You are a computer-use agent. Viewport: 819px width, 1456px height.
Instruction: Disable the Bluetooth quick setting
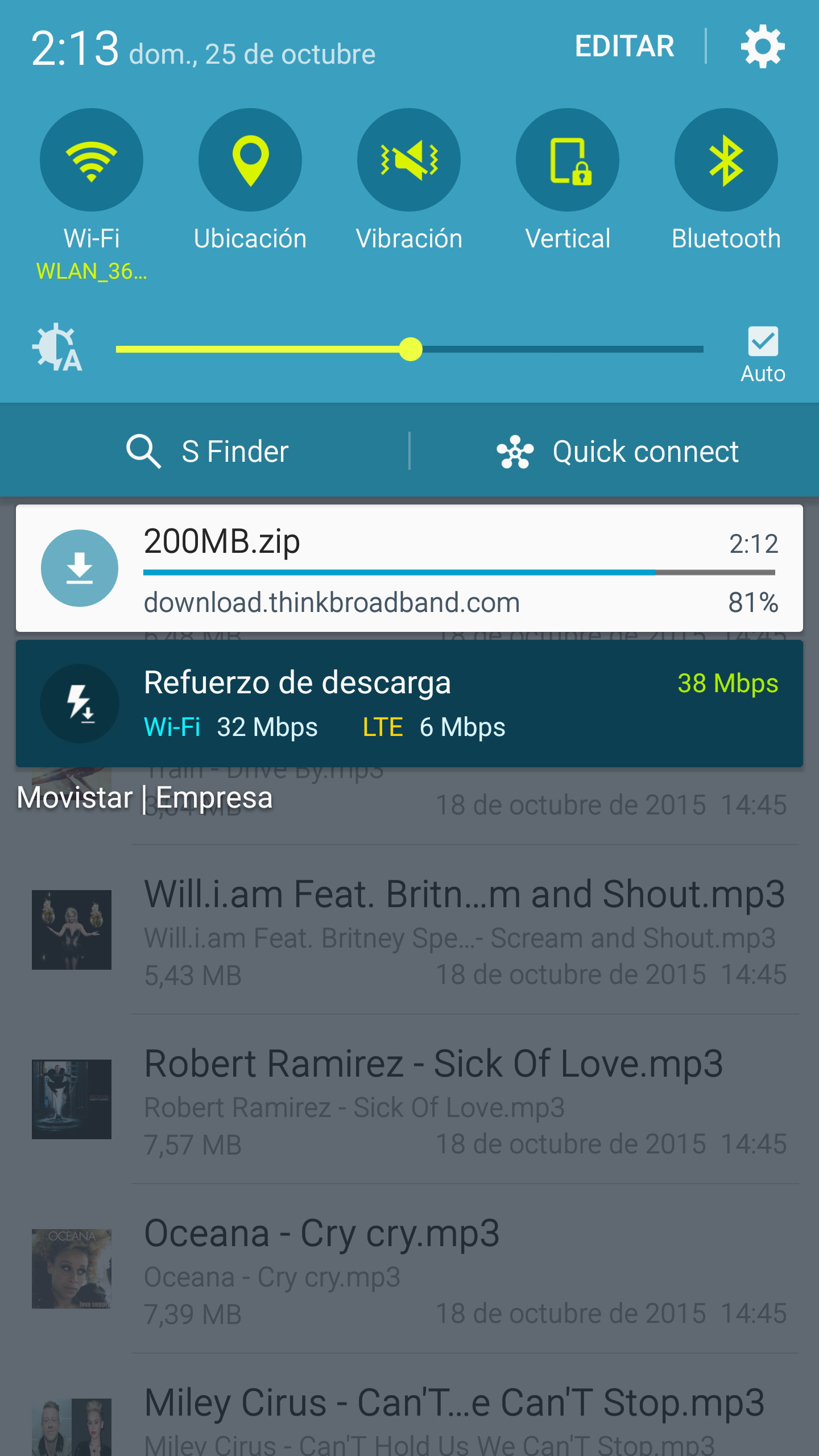(x=726, y=160)
